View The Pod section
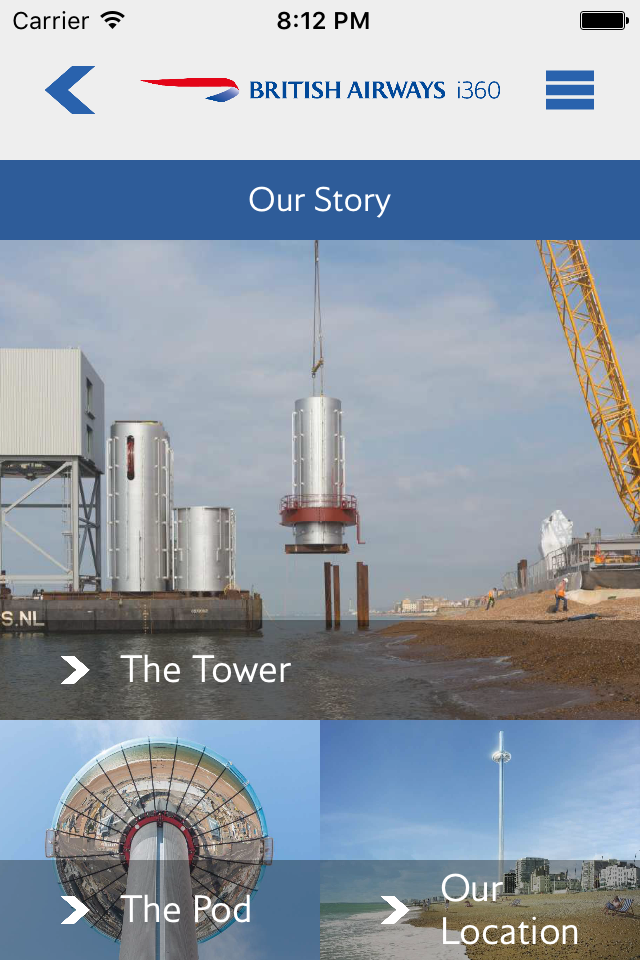This screenshot has width=640, height=960. coord(160,840)
